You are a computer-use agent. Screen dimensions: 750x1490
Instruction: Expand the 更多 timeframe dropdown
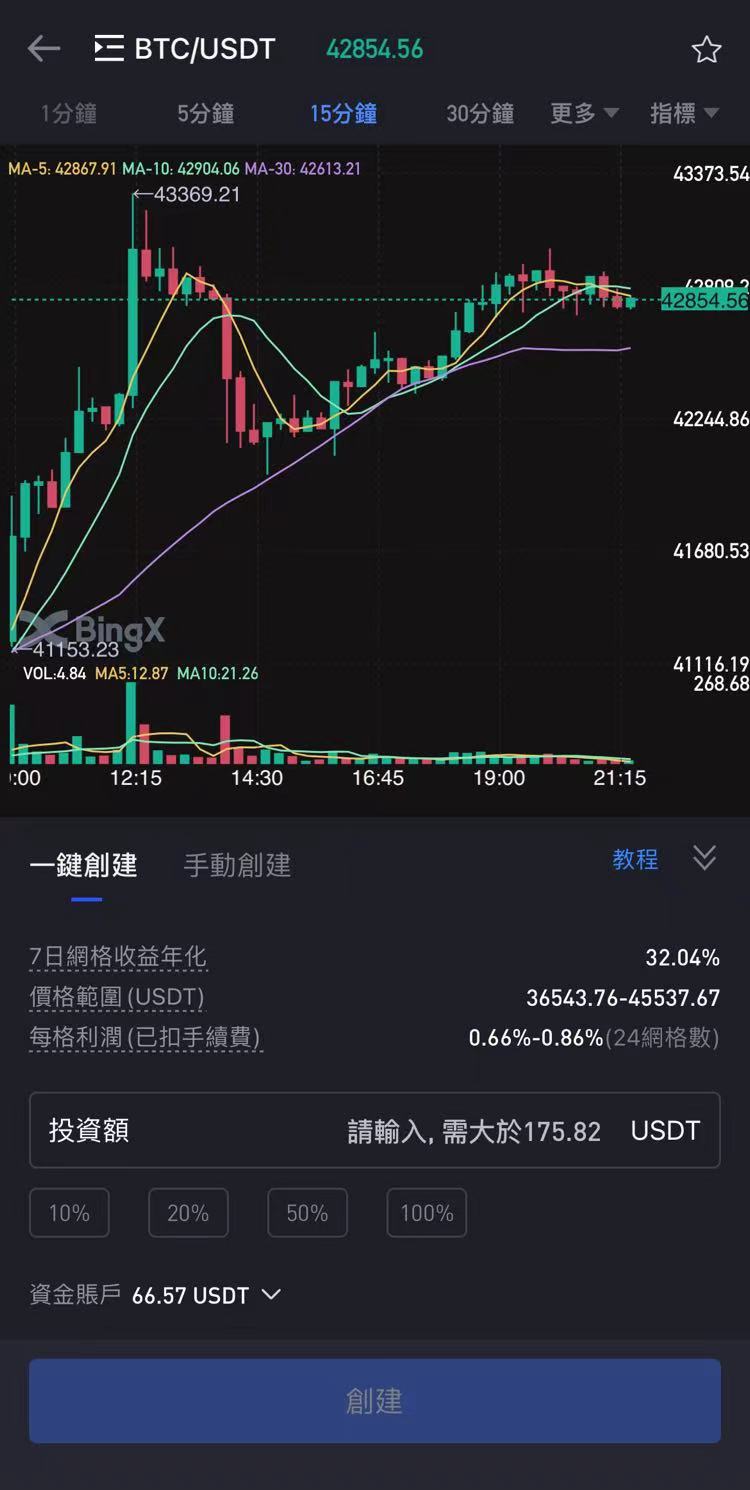(583, 113)
